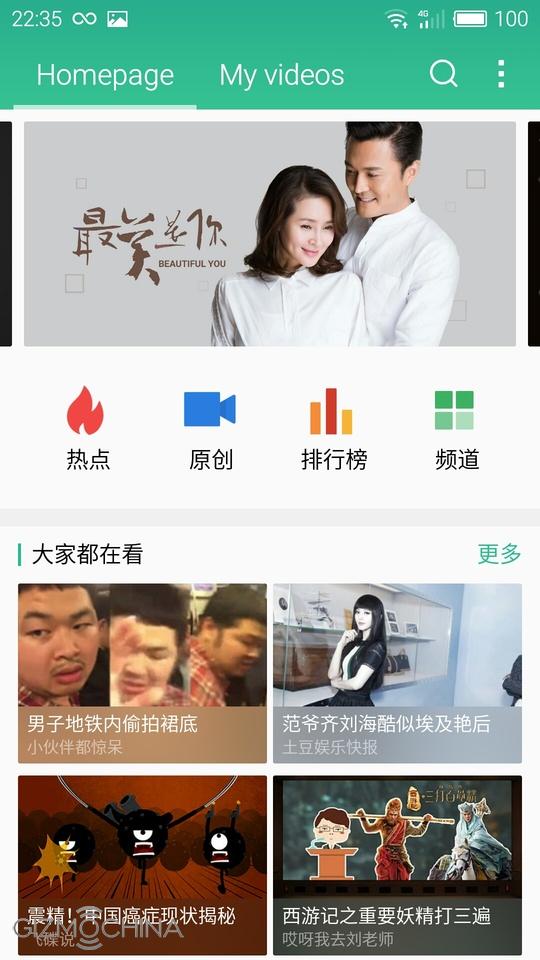Play the video 范爷齐刘海酷似埃及艳后
540x960 pixels.
click(x=397, y=673)
